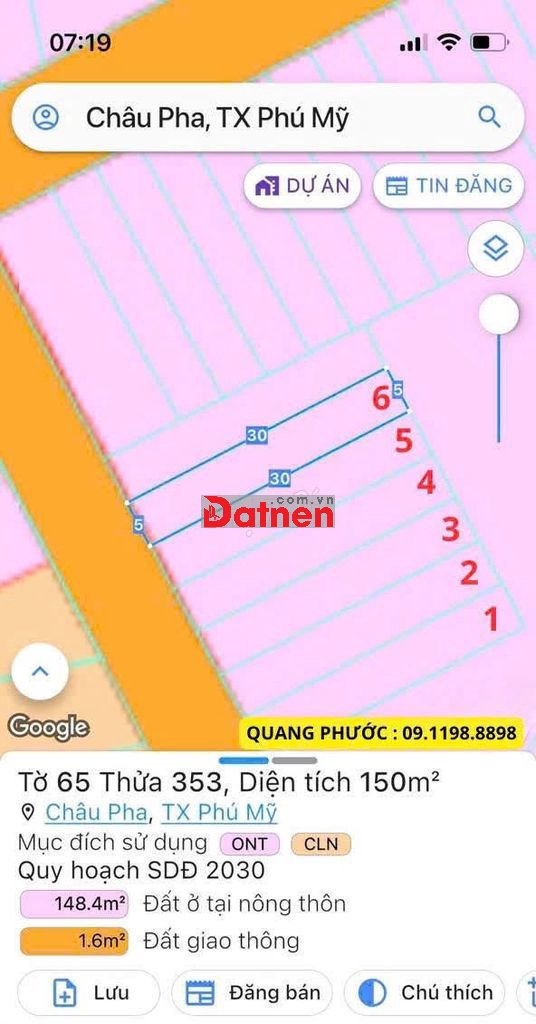Tap the Châu Pha search field
Viewport: 536px width, 1024px height.
(x=268, y=118)
